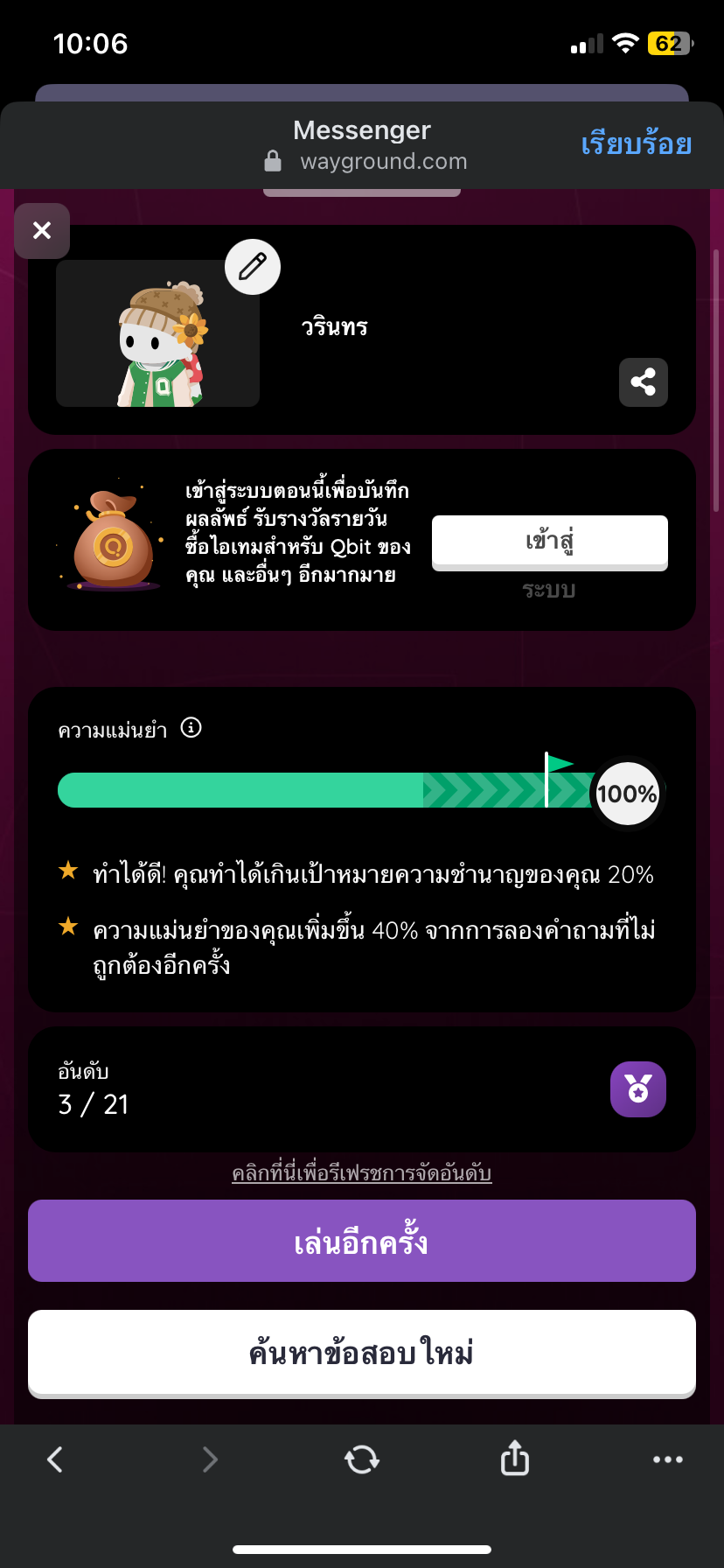This screenshot has height=1568, width=724.
Task: Edit the avatar with the pencil icon
Action: pyautogui.click(x=253, y=267)
